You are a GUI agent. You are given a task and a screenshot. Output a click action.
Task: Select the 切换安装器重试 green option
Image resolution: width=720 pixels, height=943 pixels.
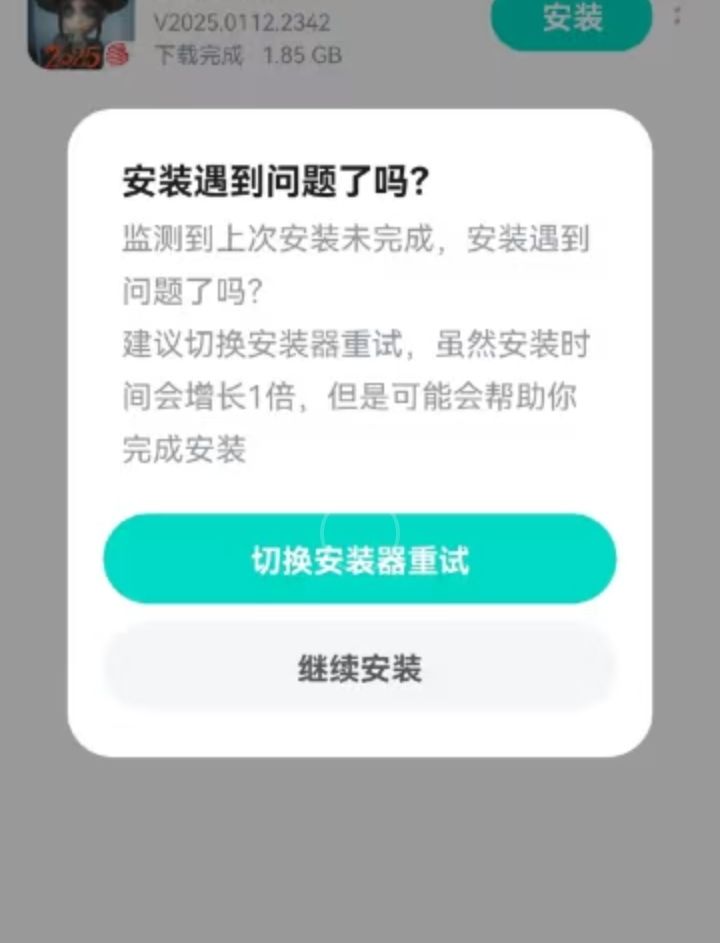pos(360,560)
